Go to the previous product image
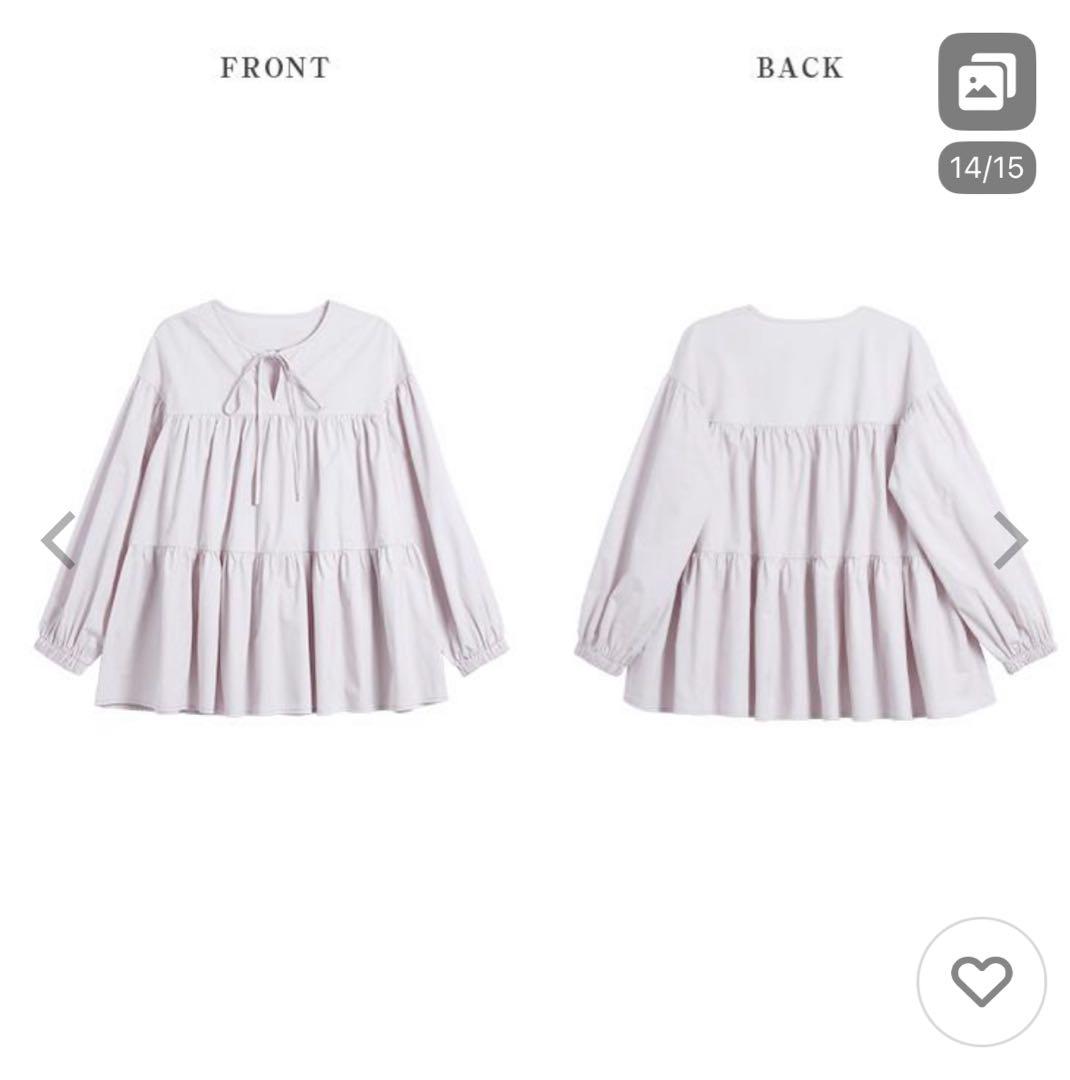1070x1080 pixels. [57, 539]
